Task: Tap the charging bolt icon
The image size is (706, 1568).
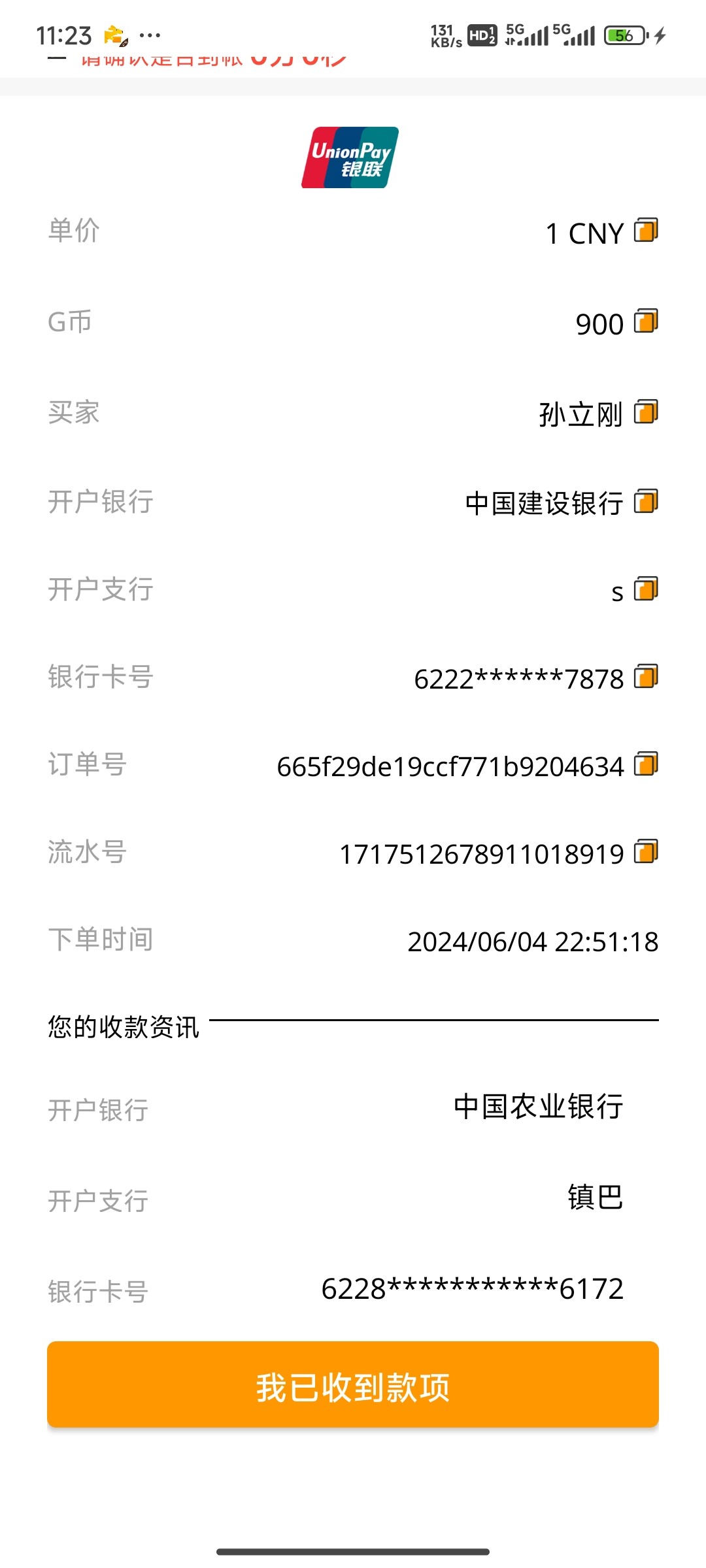Action: click(660, 36)
